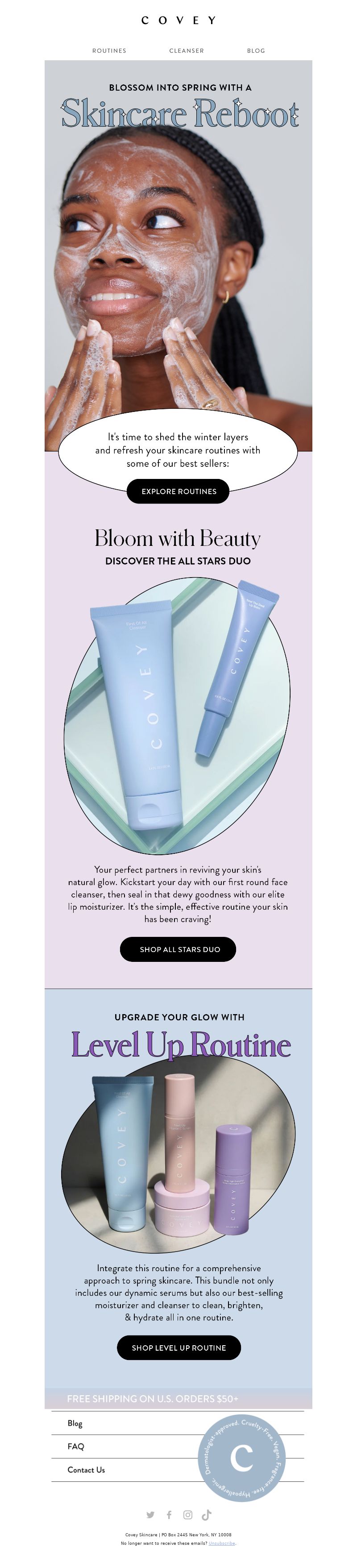Tap the Explore Routines button
357x1568 pixels.
tap(178, 491)
